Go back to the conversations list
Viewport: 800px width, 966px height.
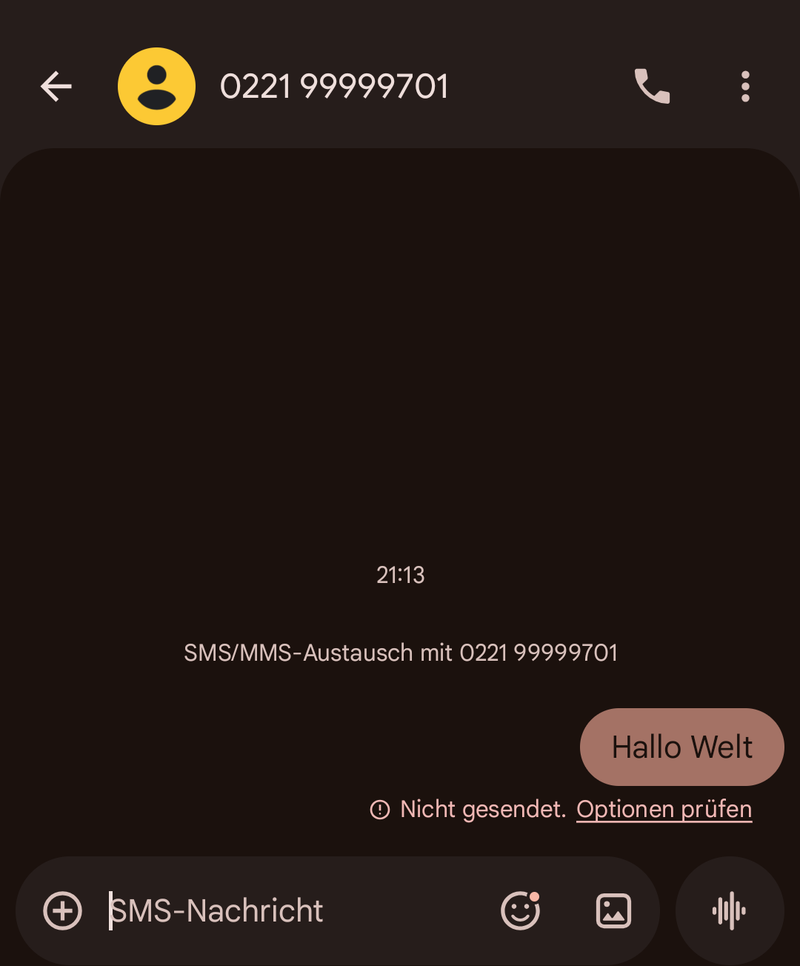point(56,87)
